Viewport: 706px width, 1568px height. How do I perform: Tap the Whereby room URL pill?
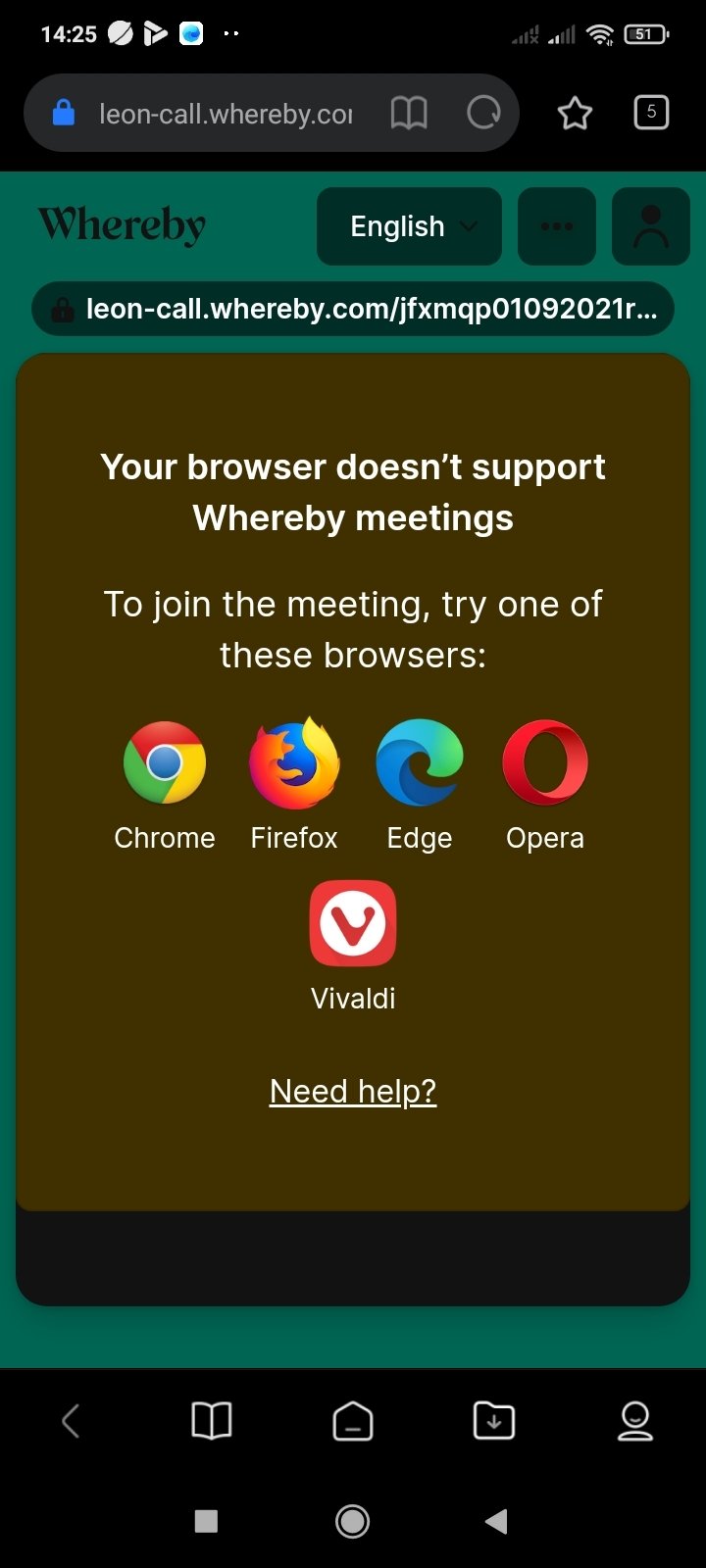pyautogui.click(x=353, y=310)
